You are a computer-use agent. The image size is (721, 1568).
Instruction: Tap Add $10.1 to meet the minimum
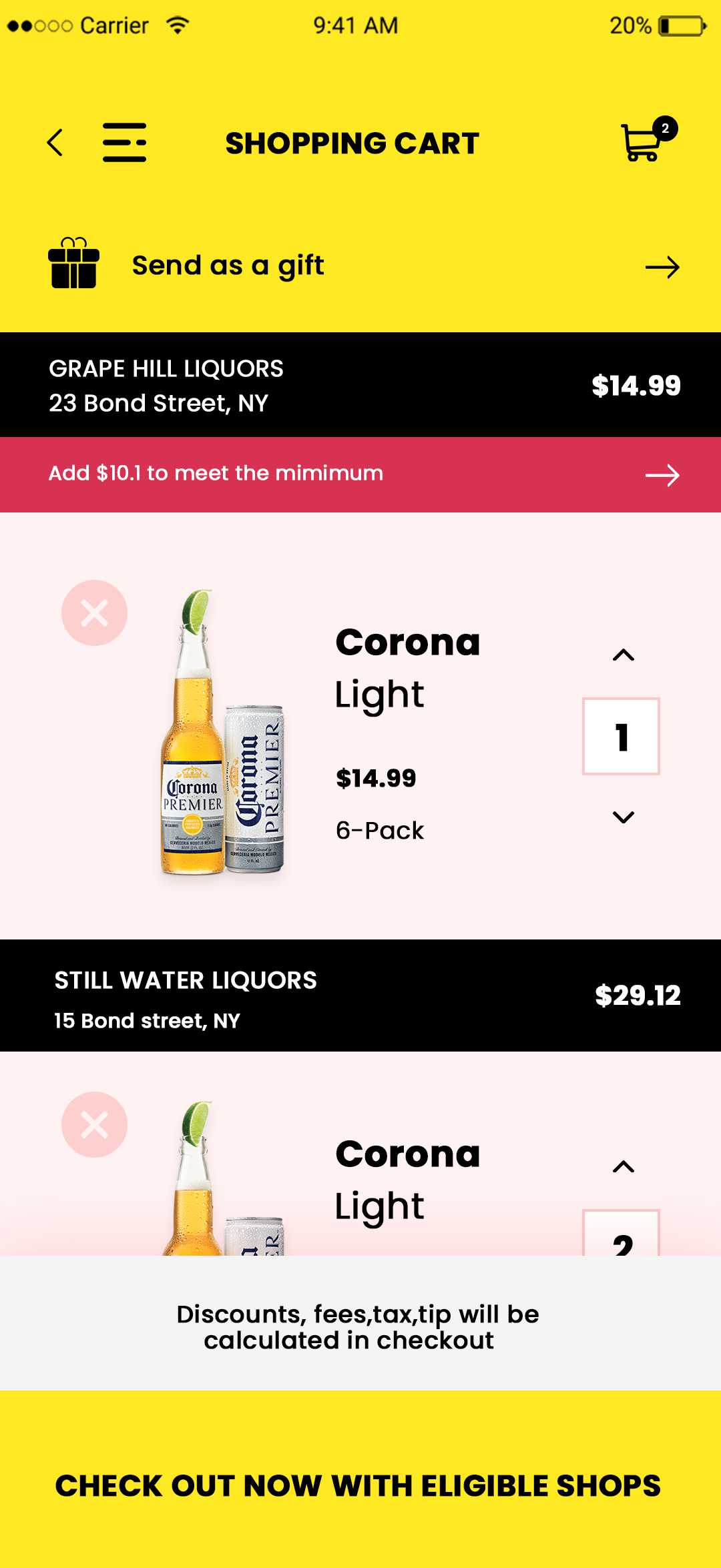pos(360,474)
